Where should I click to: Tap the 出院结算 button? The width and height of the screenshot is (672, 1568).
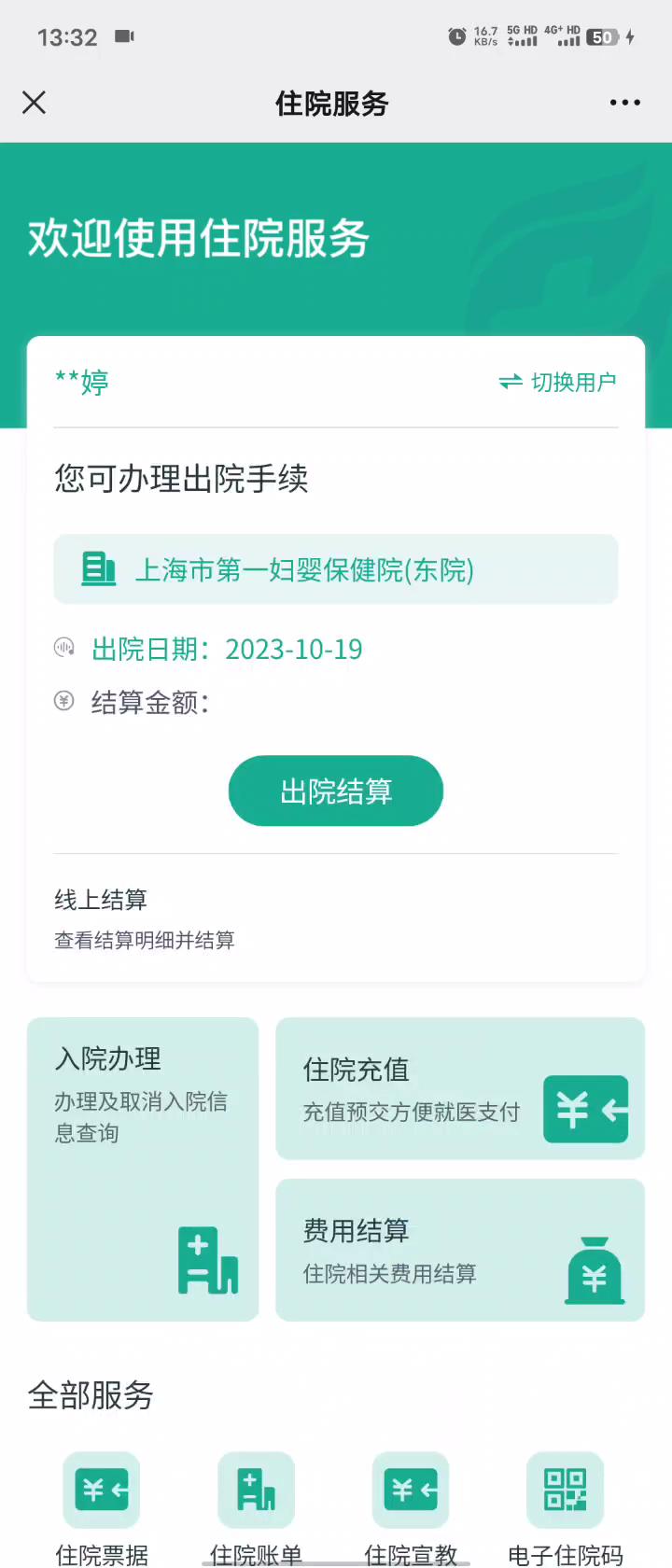click(x=336, y=791)
